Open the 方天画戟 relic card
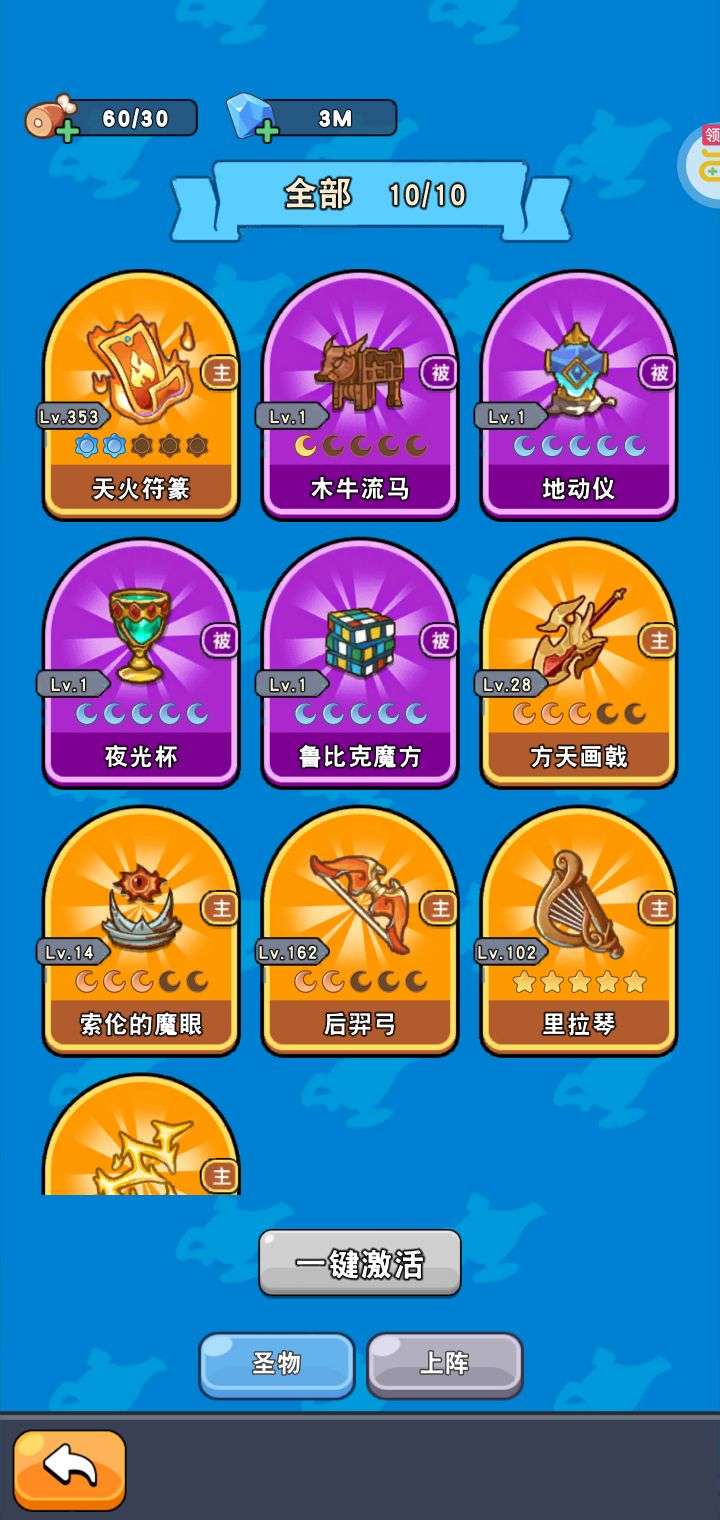The height and width of the screenshot is (1520, 720). 579,663
